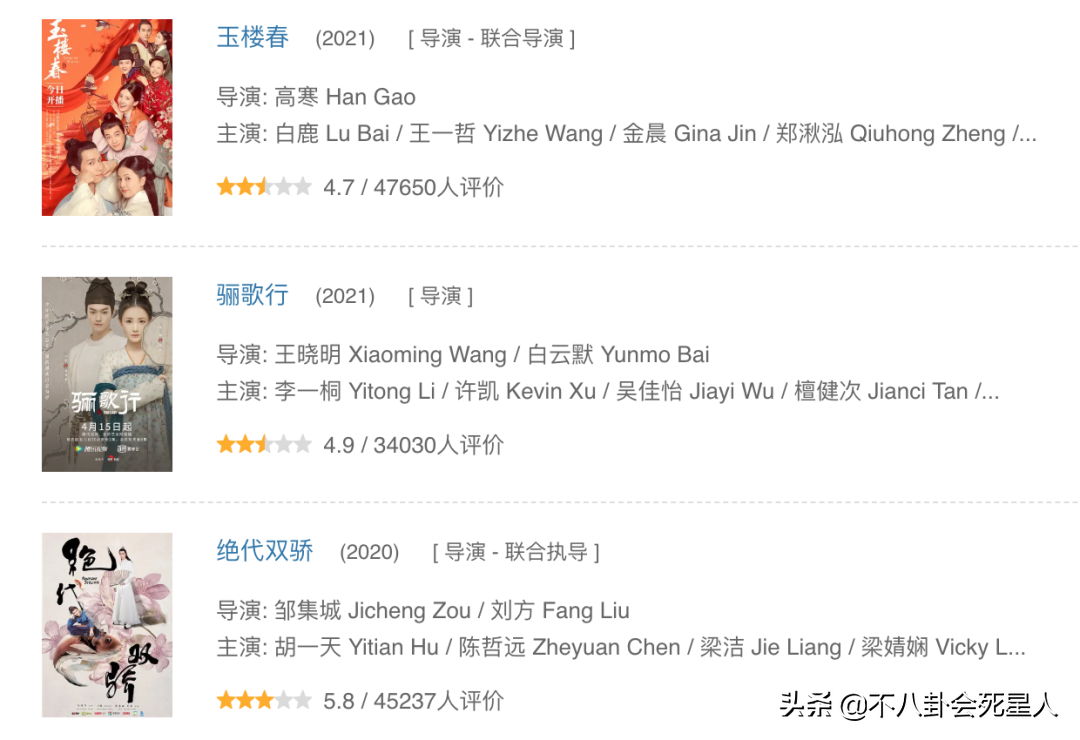Open the 玉楼春 title link
Screen dimensions: 1080x740
252,38
